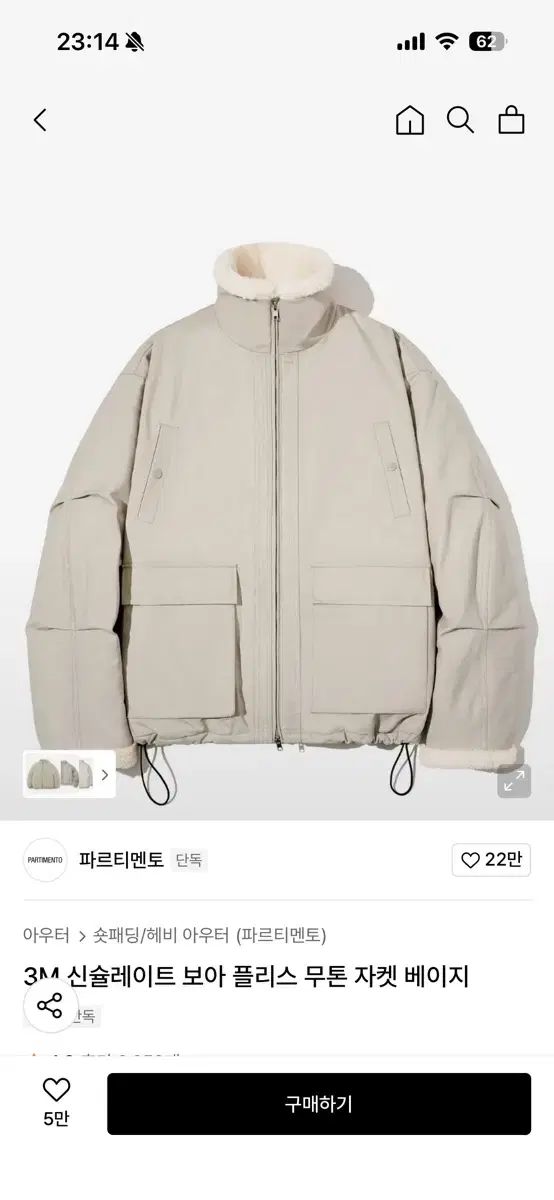This screenshot has width=554, height=1200.
Task: Expand the product image to fullscreen
Action: click(514, 781)
